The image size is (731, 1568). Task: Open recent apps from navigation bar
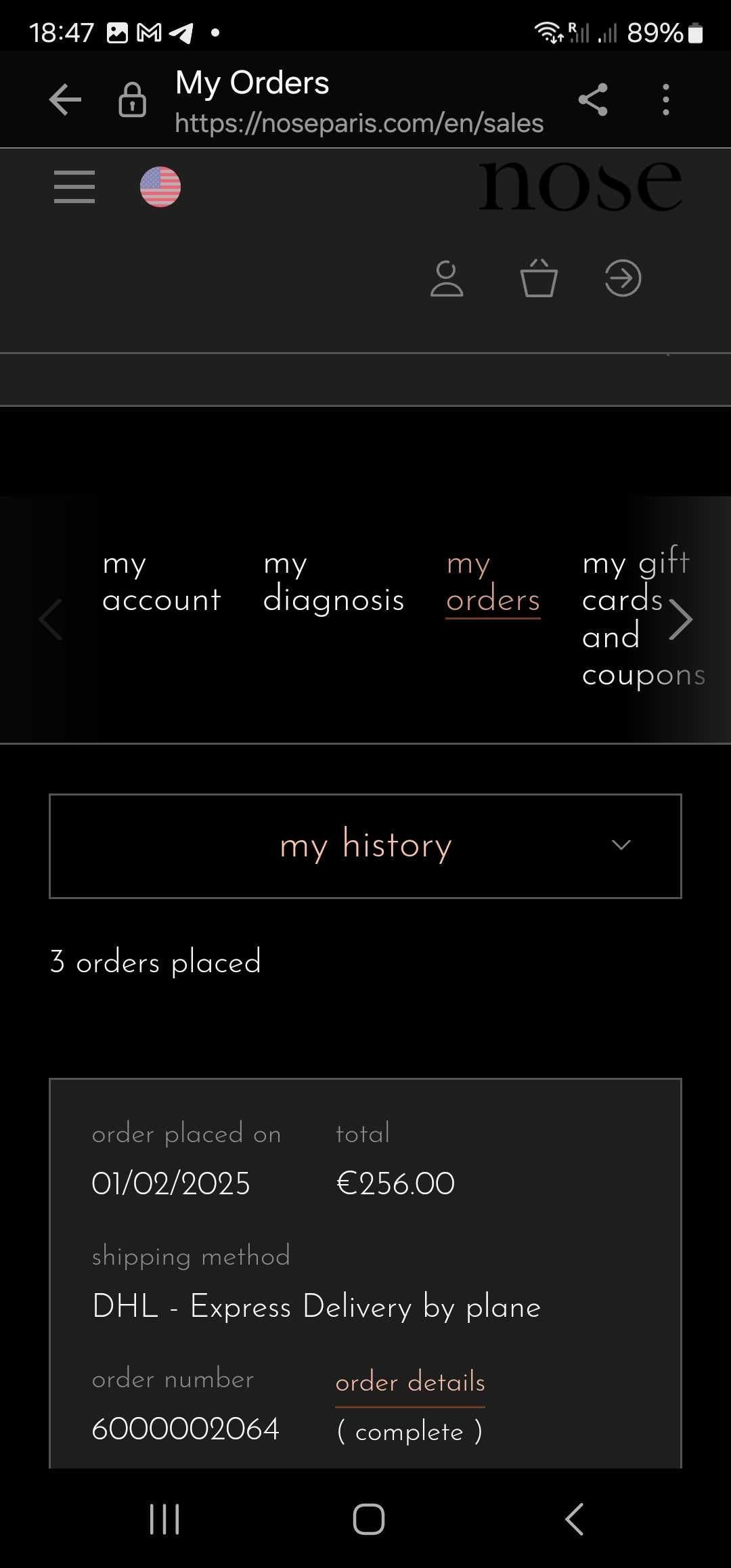coord(164,1519)
